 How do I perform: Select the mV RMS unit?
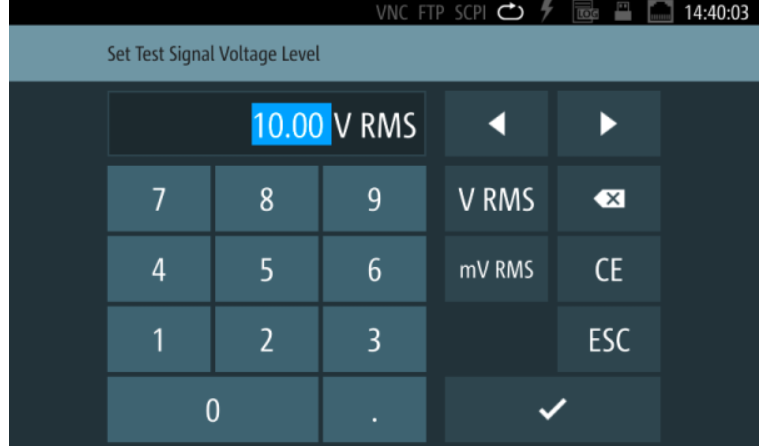496,270
